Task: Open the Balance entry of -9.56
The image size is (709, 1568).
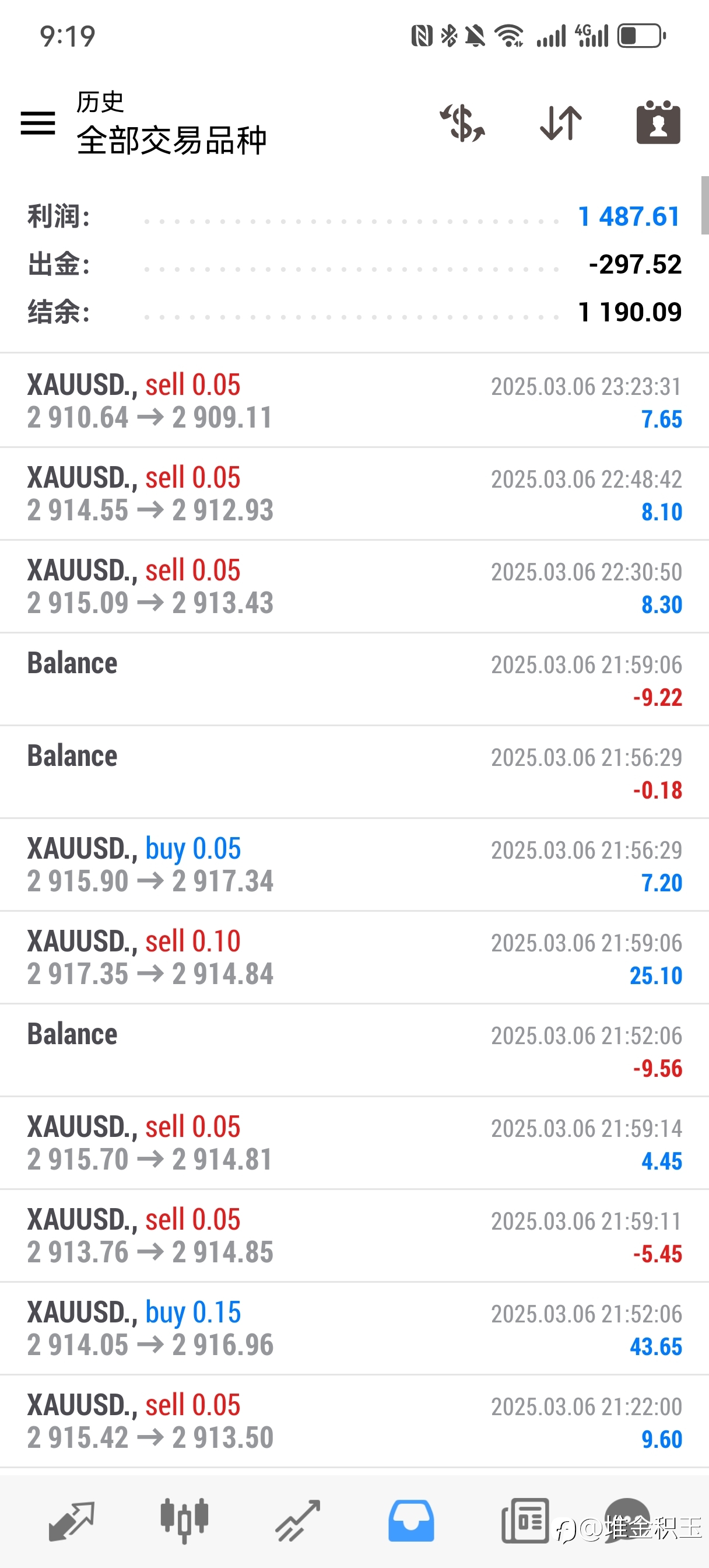Action: [x=354, y=1051]
